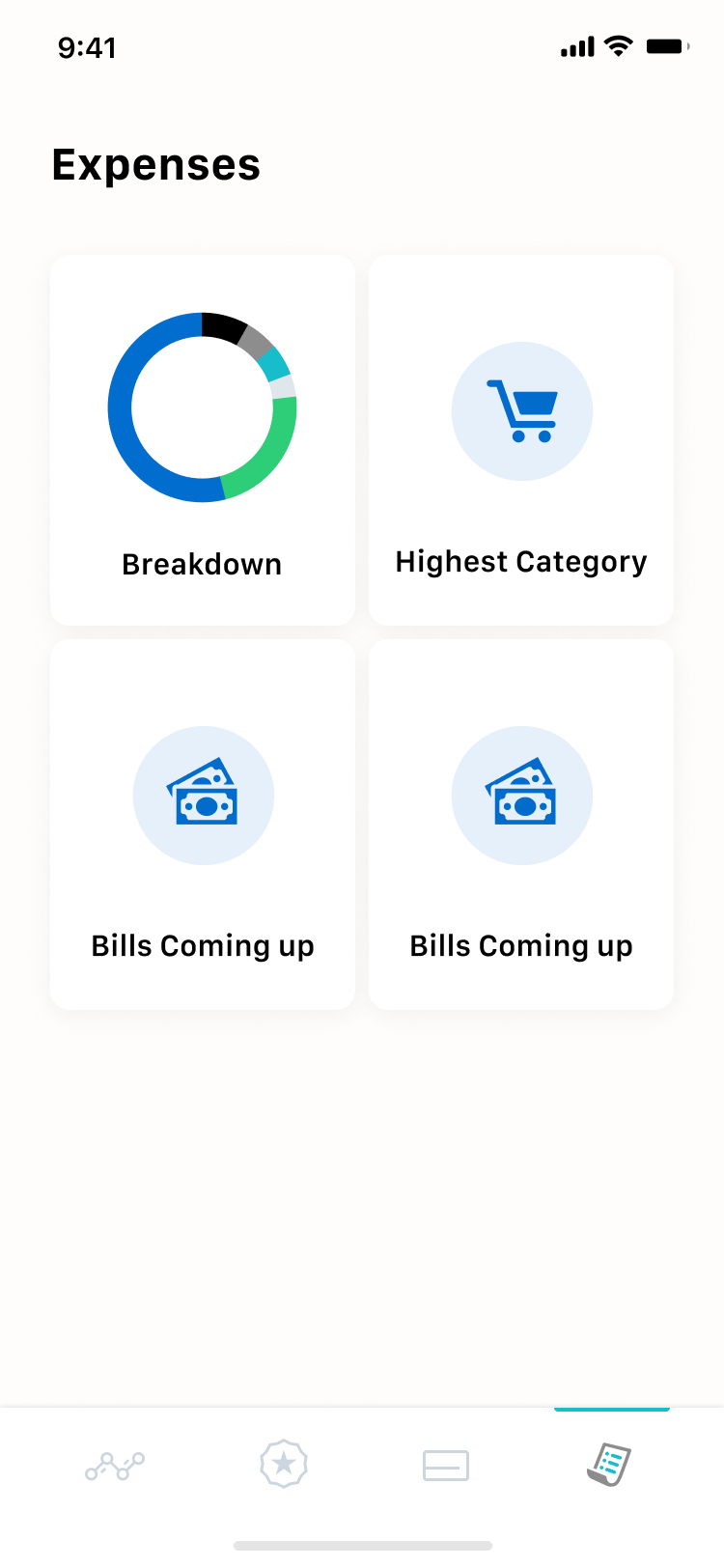This screenshot has height=1568, width=724.
Task: Open the Breakdown card
Action: 203,439
